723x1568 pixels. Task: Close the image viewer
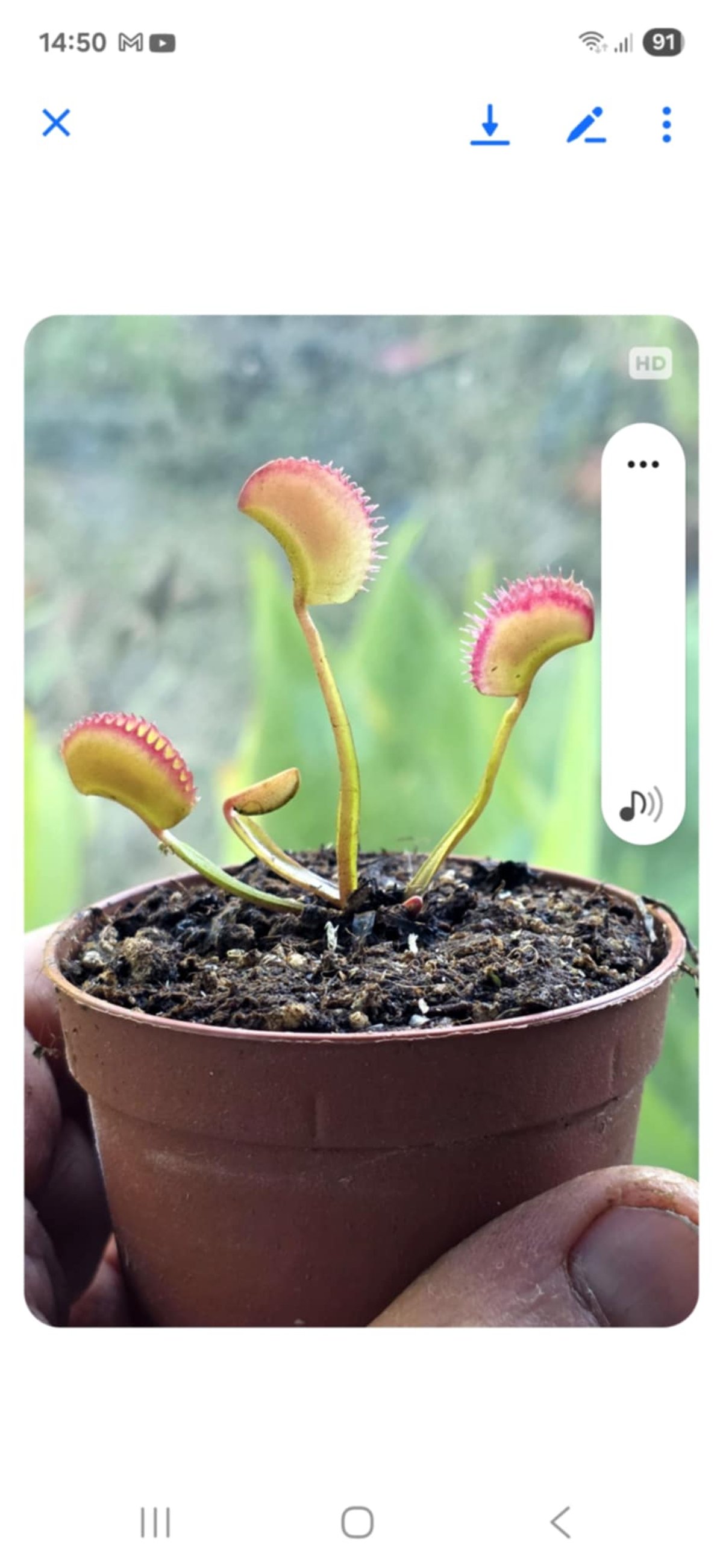point(56,123)
